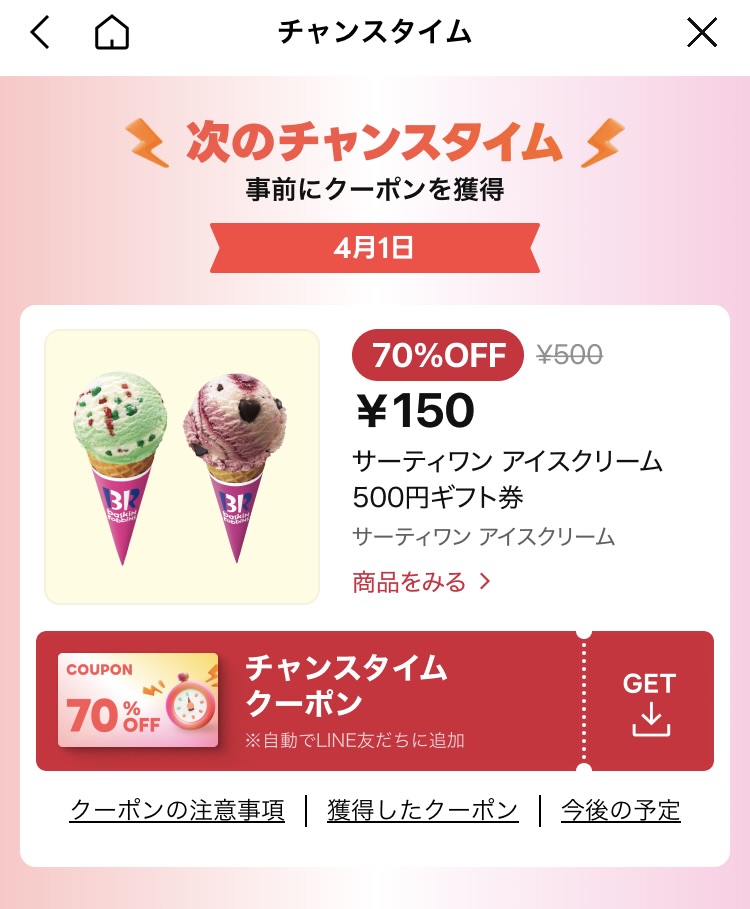The width and height of the screenshot is (750, 909).
Task: Go back using the top arrow
Action: (40, 33)
